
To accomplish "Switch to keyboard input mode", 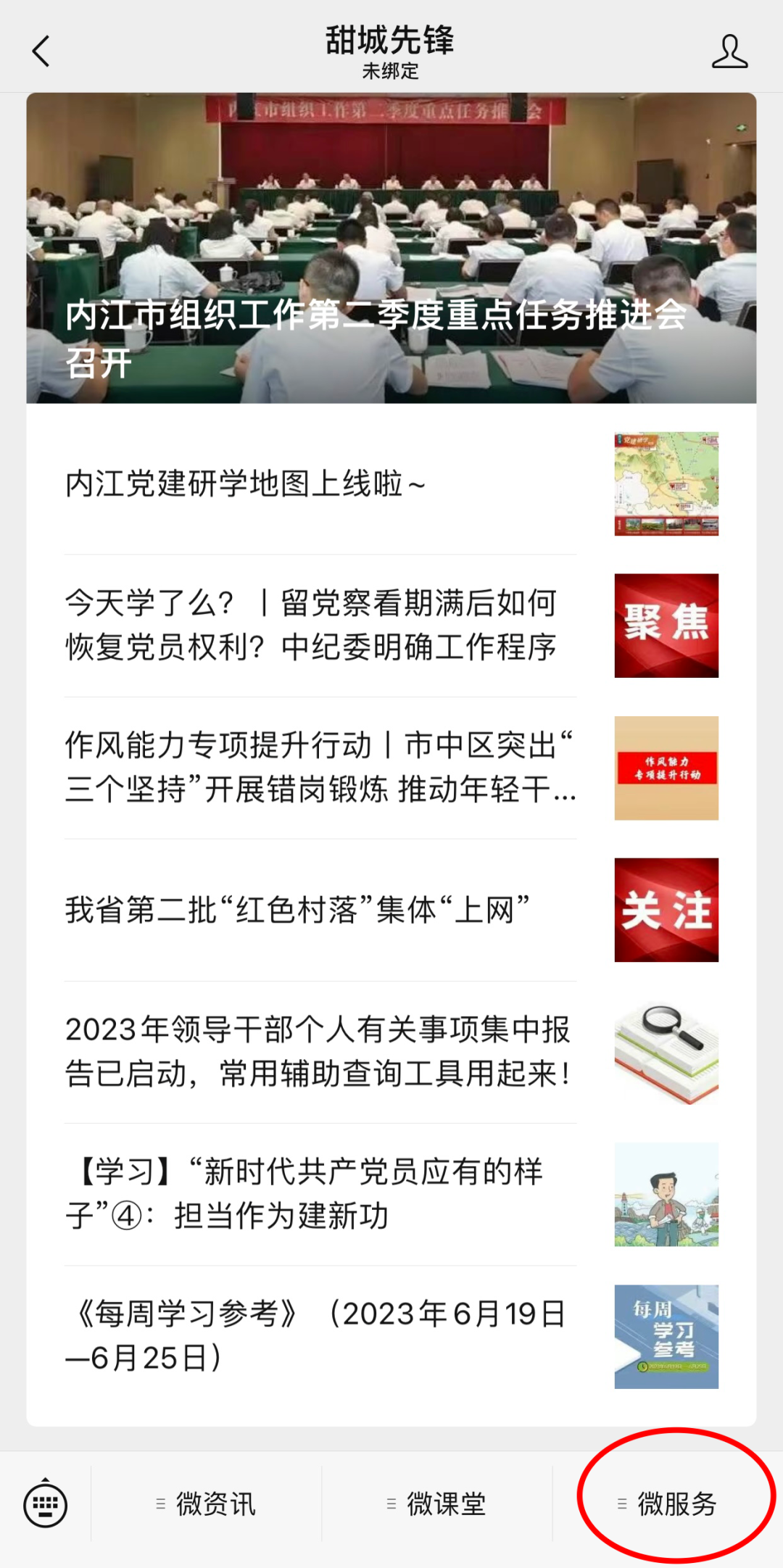I will pyautogui.click(x=45, y=1503).
